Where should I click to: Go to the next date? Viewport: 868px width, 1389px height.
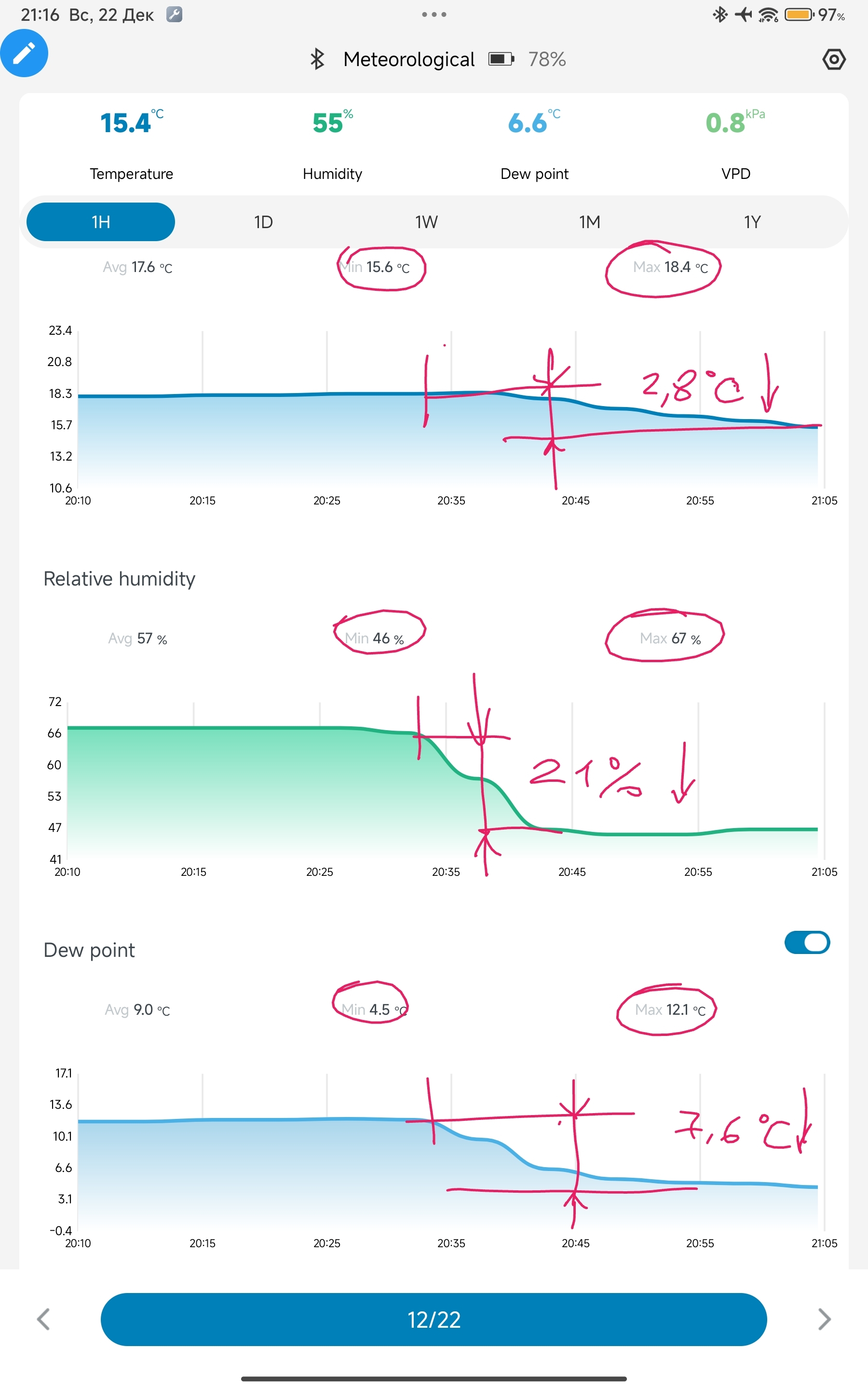(824, 1319)
